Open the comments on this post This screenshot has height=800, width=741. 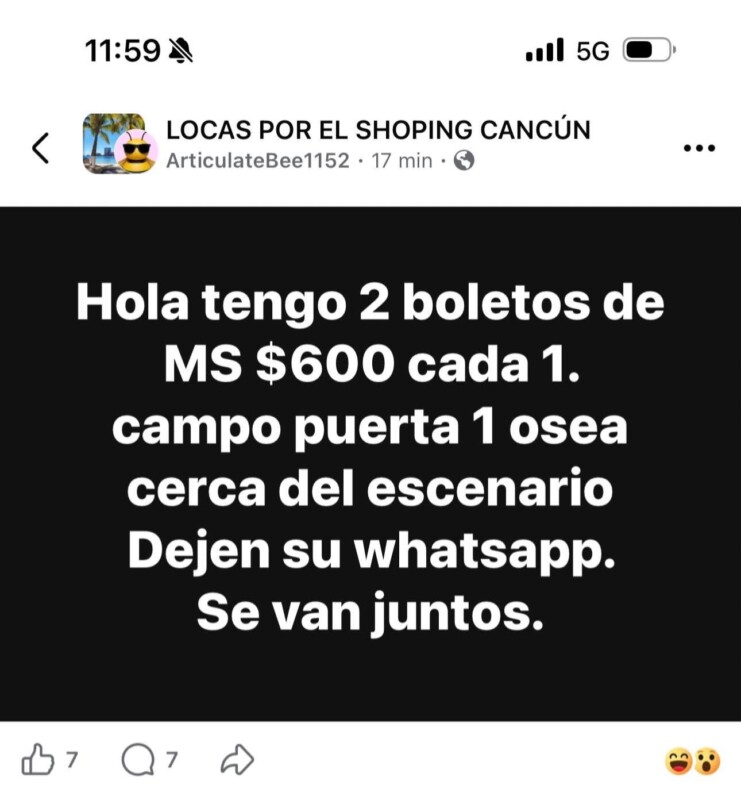pos(136,761)
